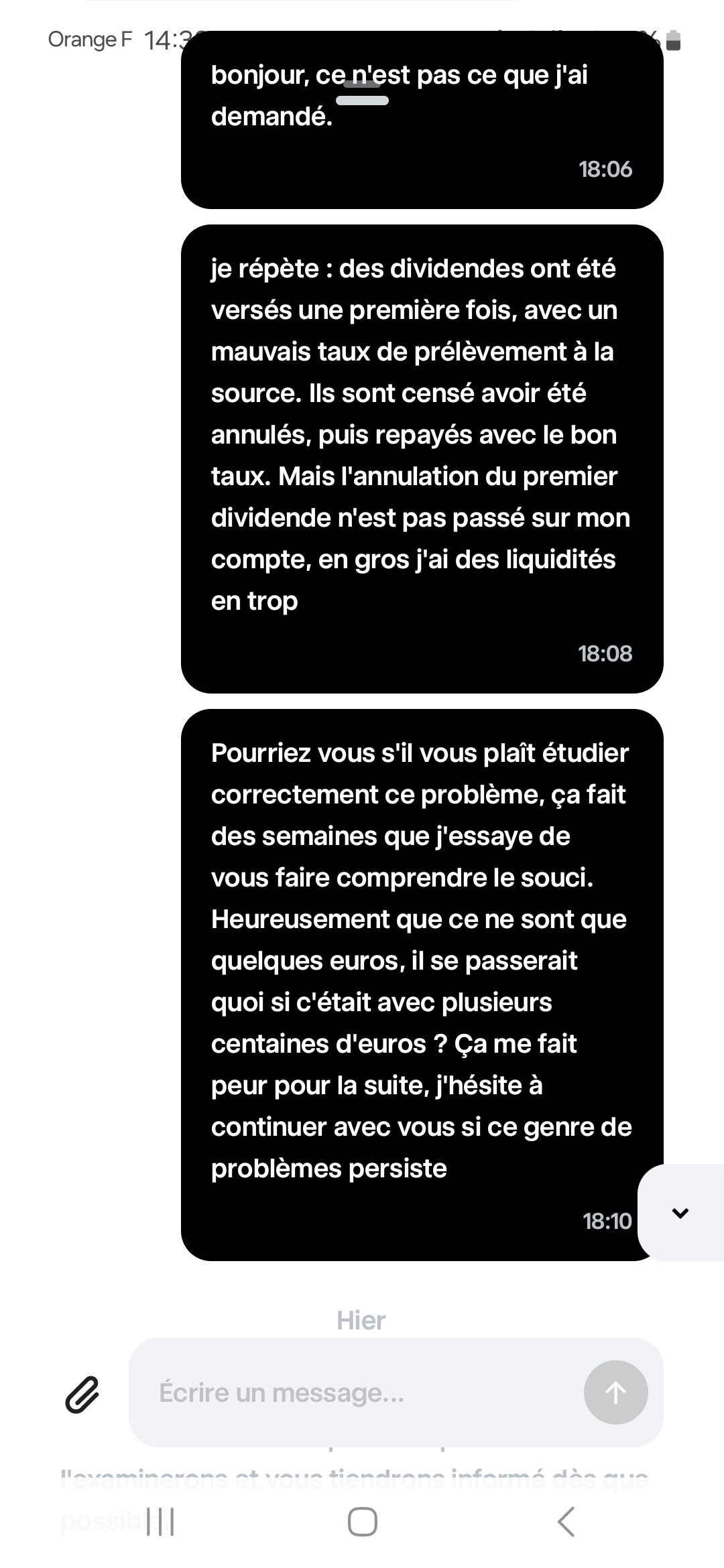This screenshot has height=1568, width=724.
Task: Send the message with the arrow button
Action: [615, 1393]
